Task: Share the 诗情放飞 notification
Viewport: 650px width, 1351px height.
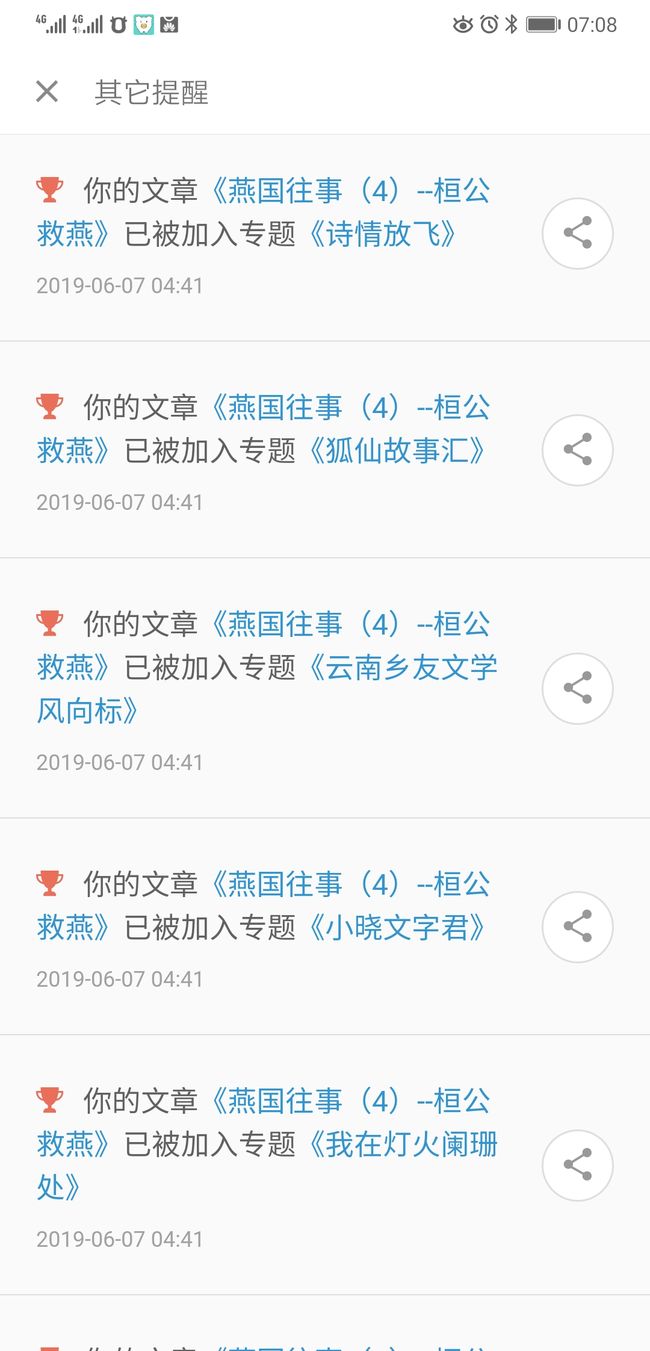Action: click(x=577, y=233)
